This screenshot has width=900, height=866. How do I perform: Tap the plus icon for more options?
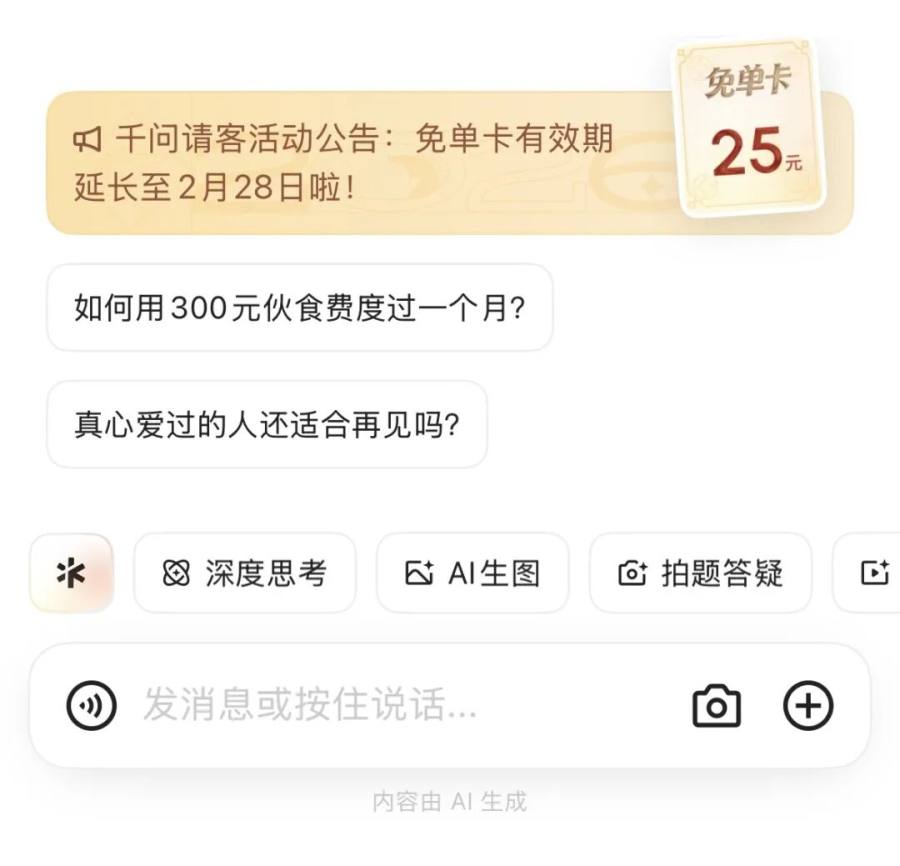(x=807, y=706)
